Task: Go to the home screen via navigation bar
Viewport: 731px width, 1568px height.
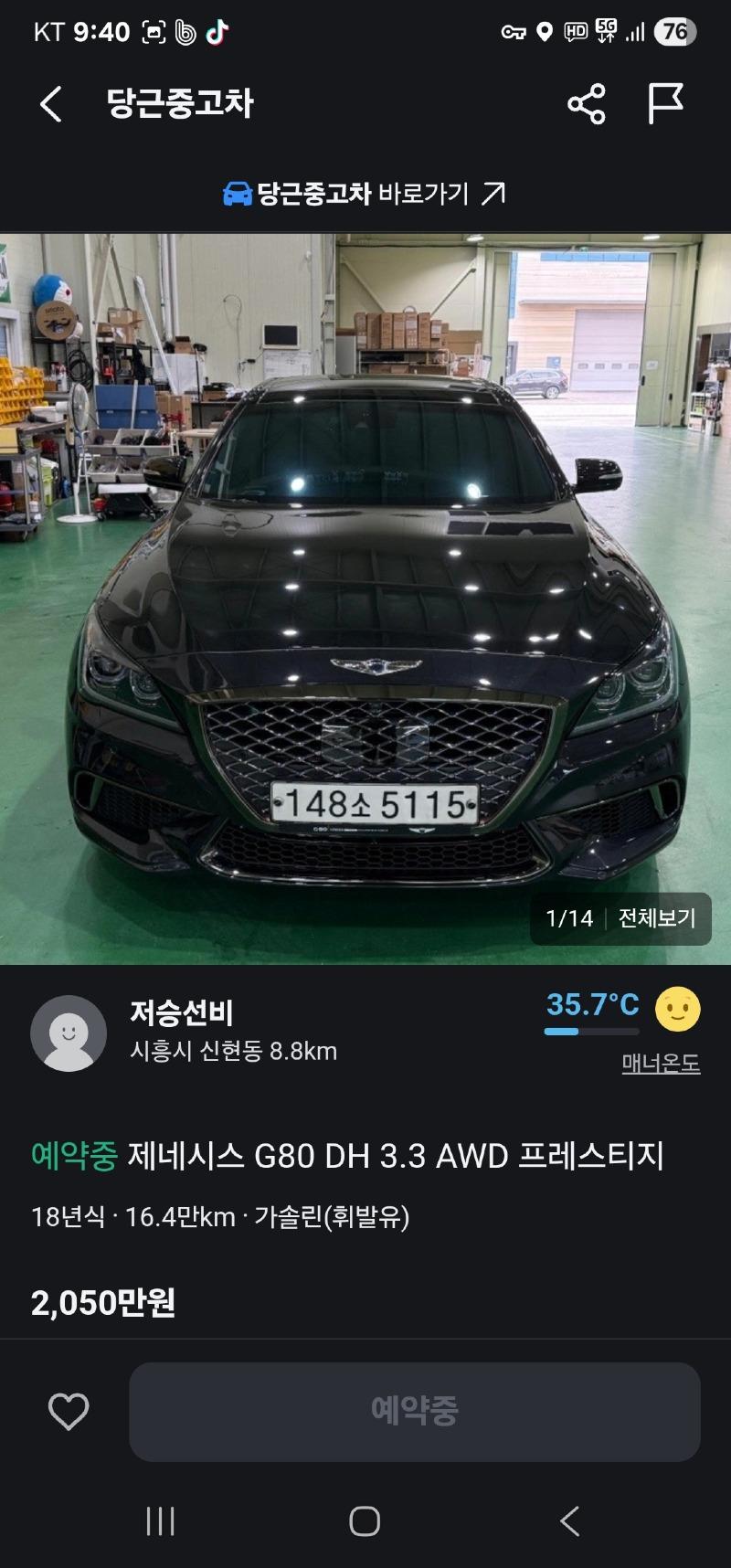Action: [x=365, y=1521]
